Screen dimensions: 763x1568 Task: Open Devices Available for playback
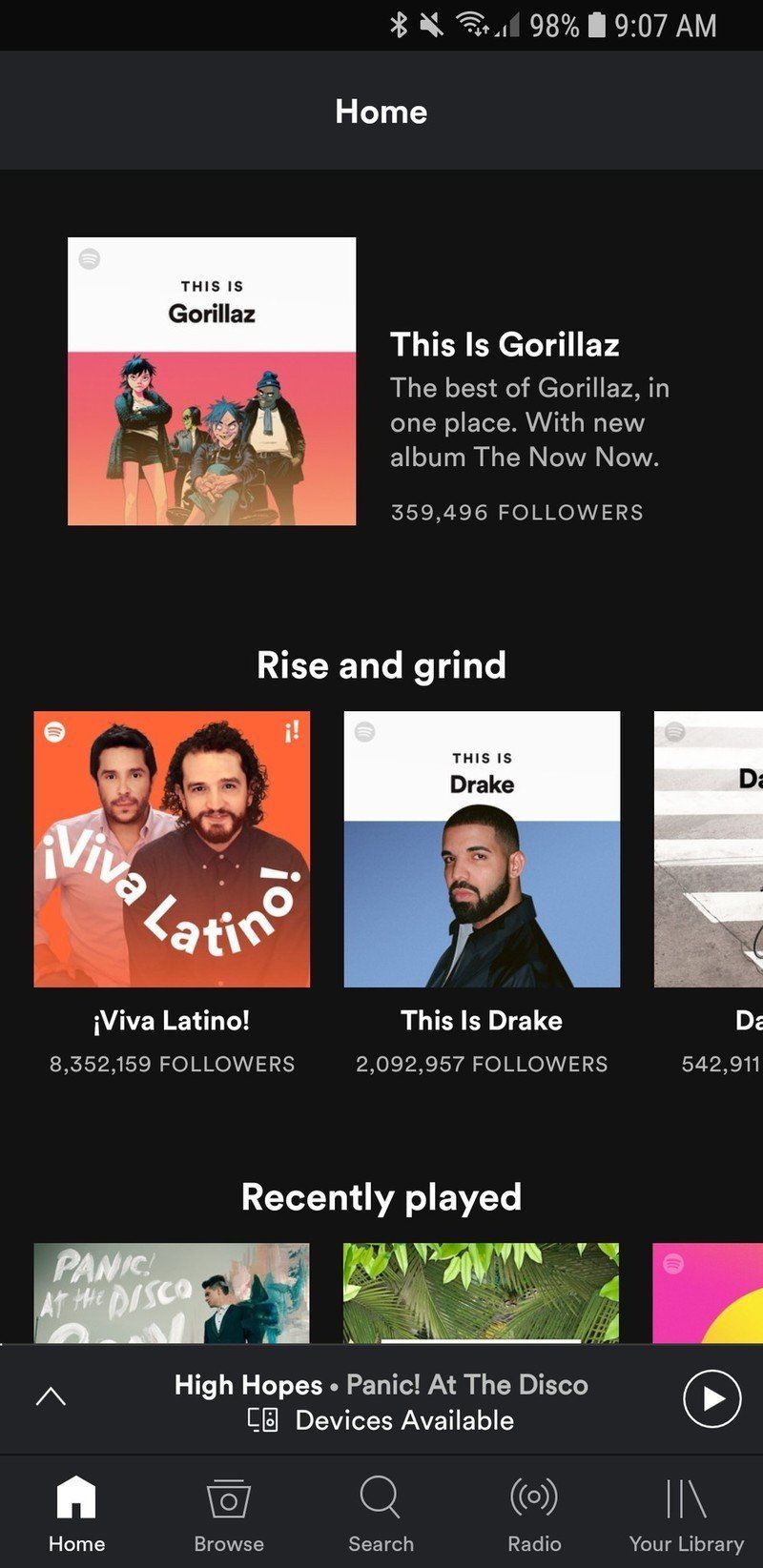click(x=381, y=1420)
